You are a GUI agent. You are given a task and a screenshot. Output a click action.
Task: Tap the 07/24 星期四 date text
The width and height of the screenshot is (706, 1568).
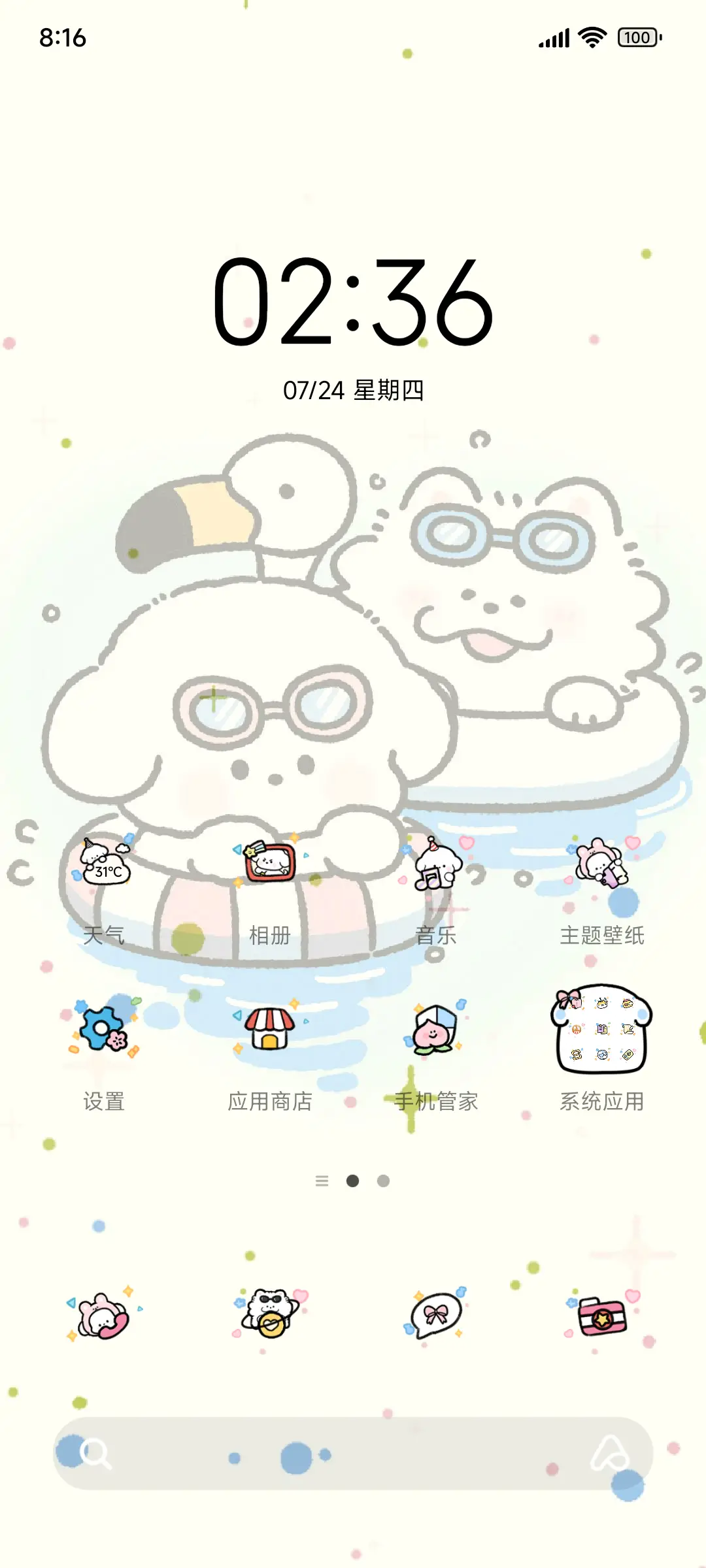pyautogui.click(x=353, y=389)
